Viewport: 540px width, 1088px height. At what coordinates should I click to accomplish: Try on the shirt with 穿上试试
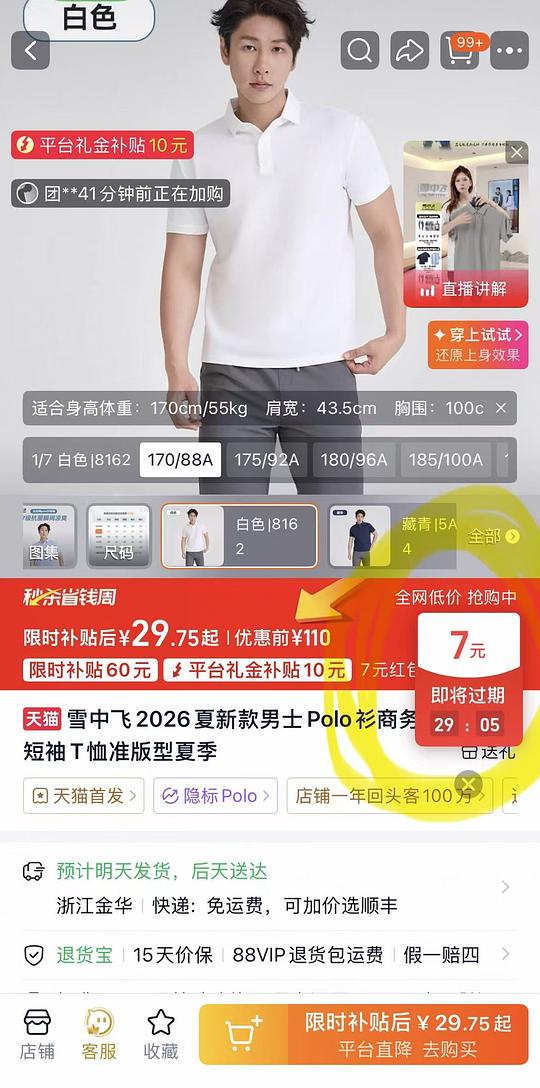tap(478, 344)
